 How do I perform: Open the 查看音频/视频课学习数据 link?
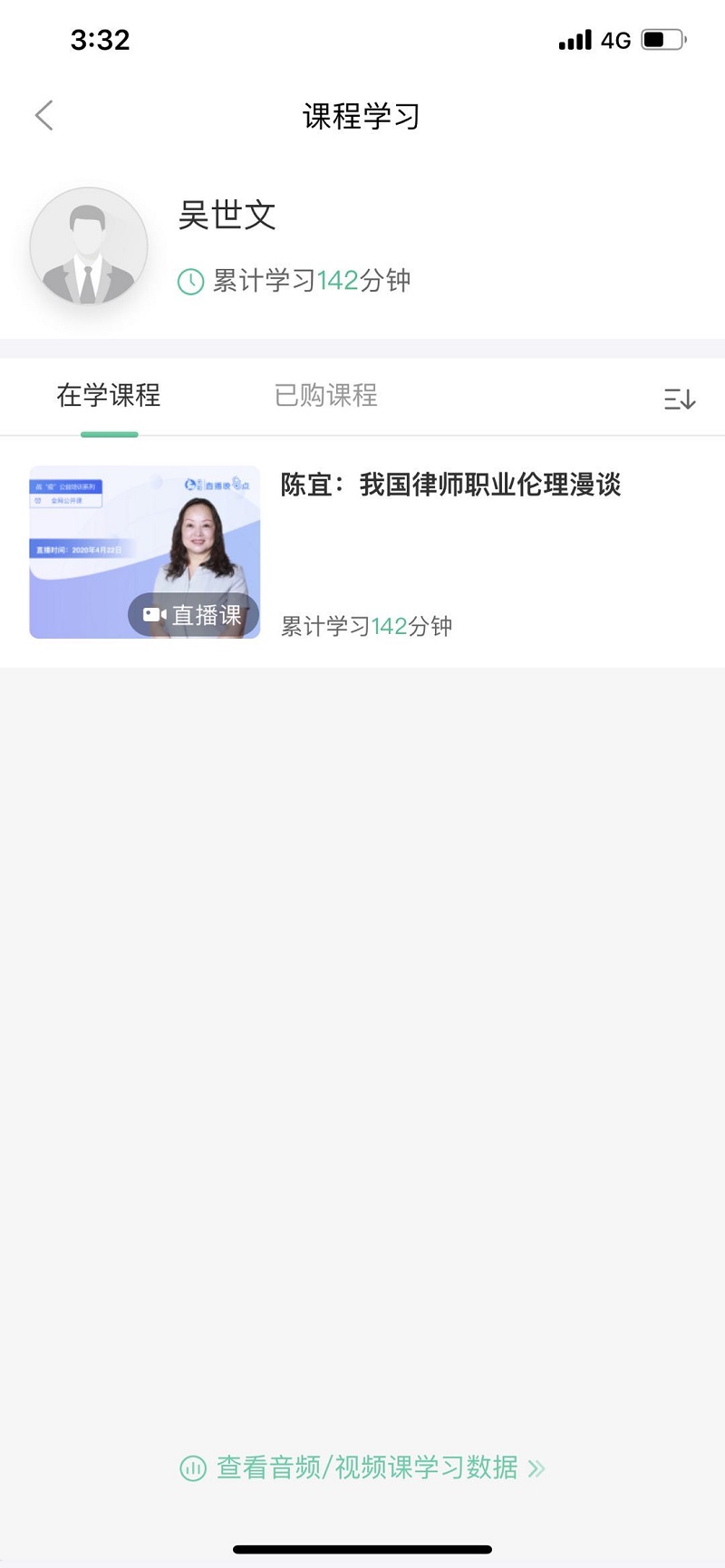(362, 1467)
